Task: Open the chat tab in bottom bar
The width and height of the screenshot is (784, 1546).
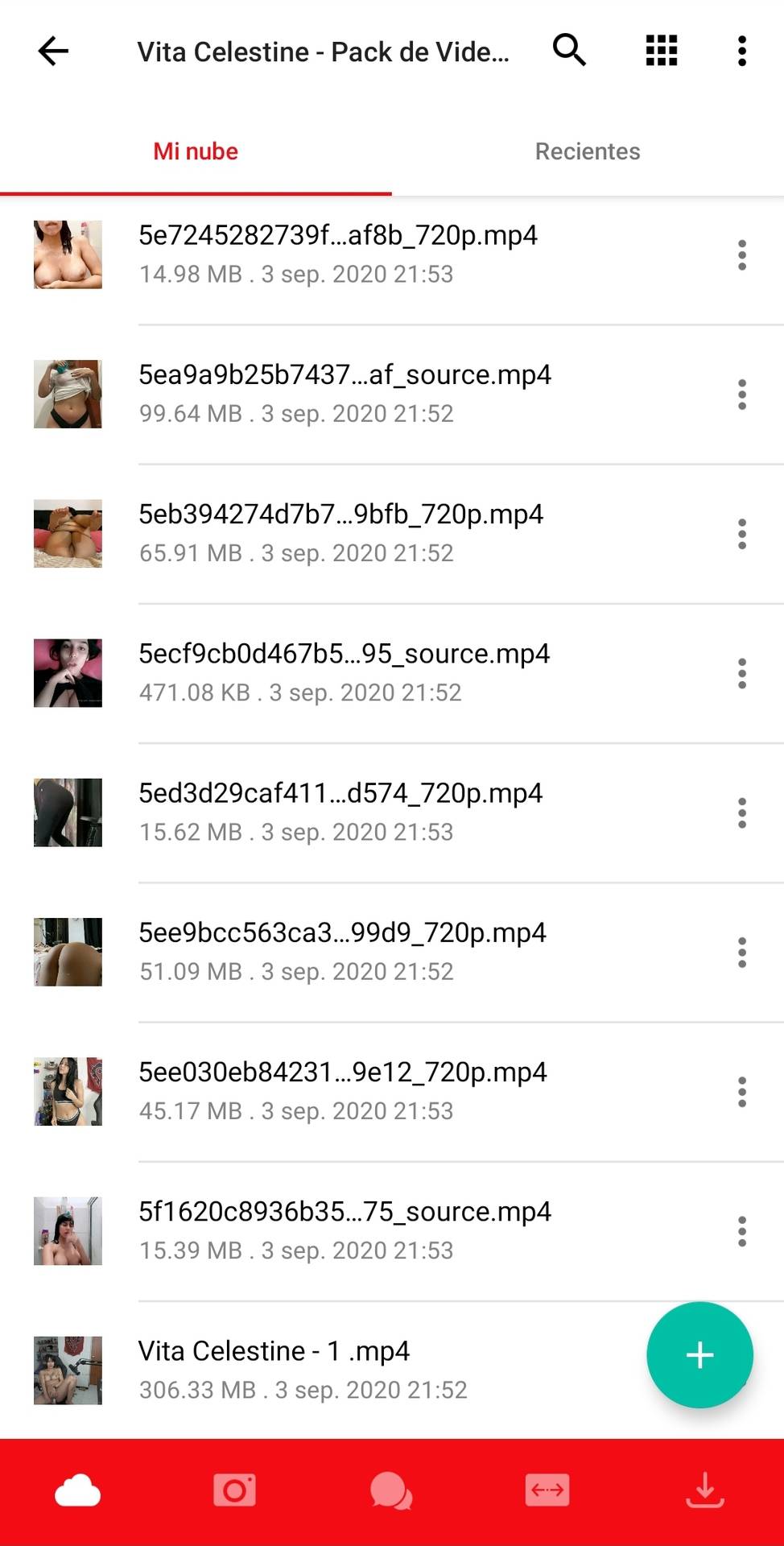Action: click(391, 1490)
